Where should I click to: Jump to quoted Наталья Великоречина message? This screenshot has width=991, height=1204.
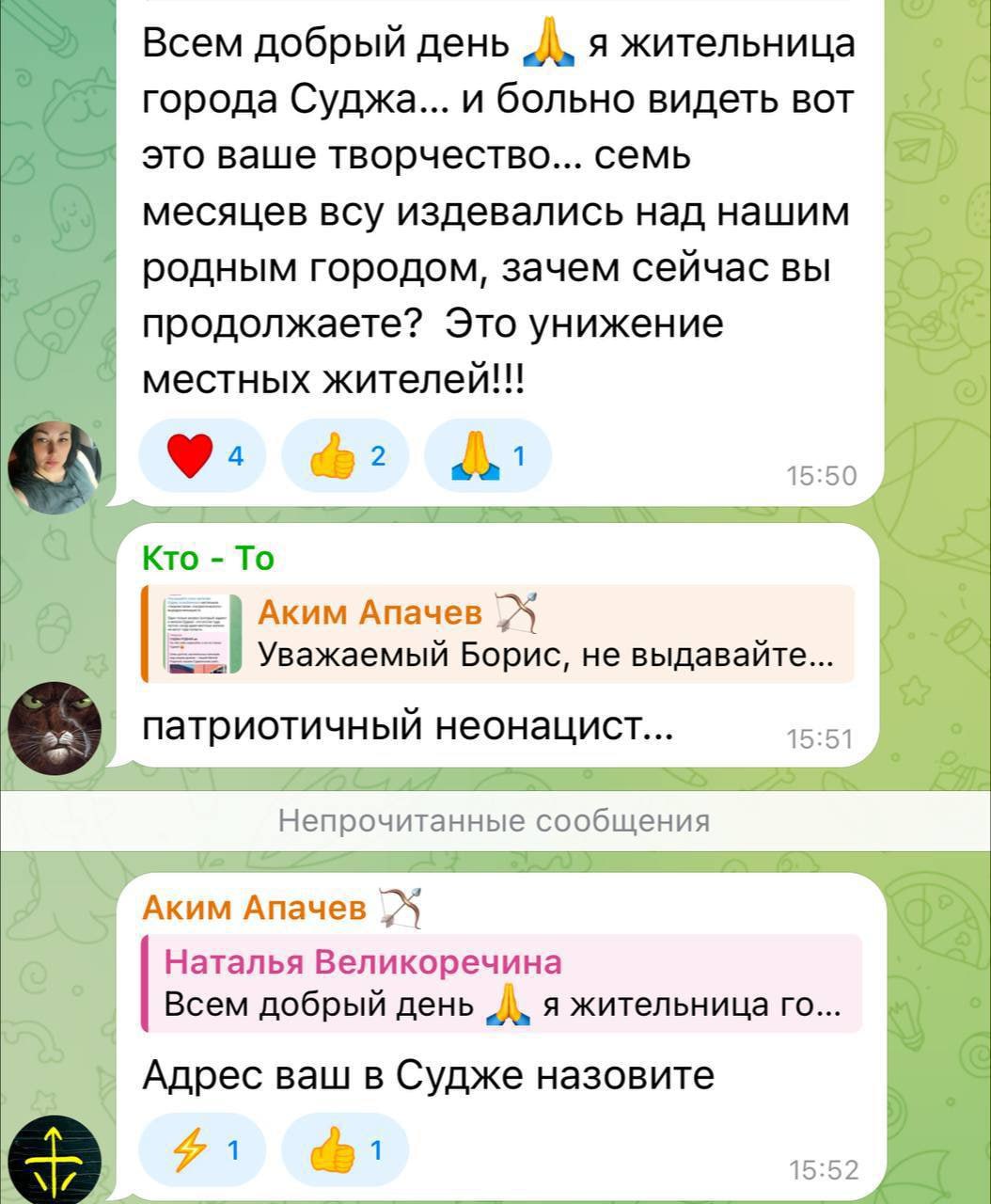pyautogui.click(x=500, y=984)
